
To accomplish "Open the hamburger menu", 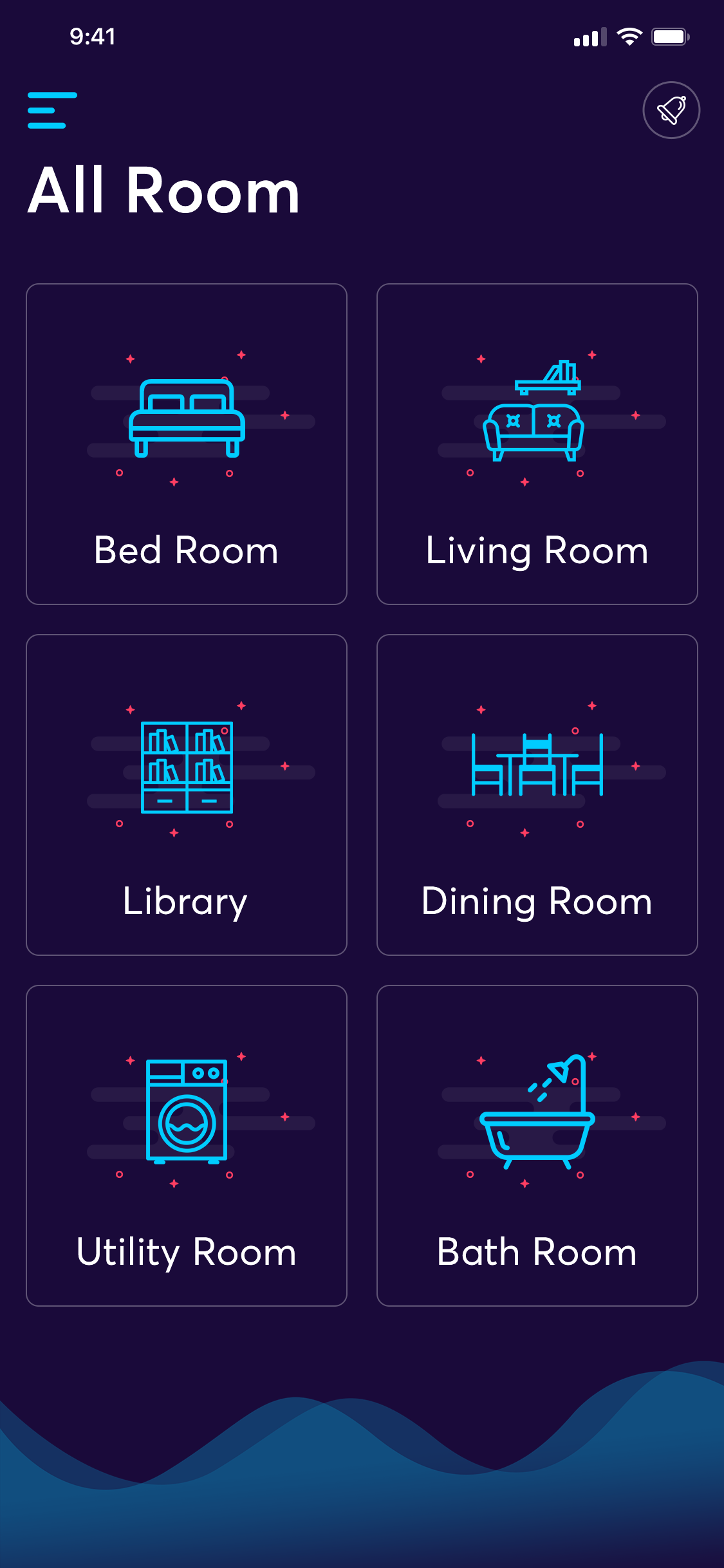I will pos(52,110).
